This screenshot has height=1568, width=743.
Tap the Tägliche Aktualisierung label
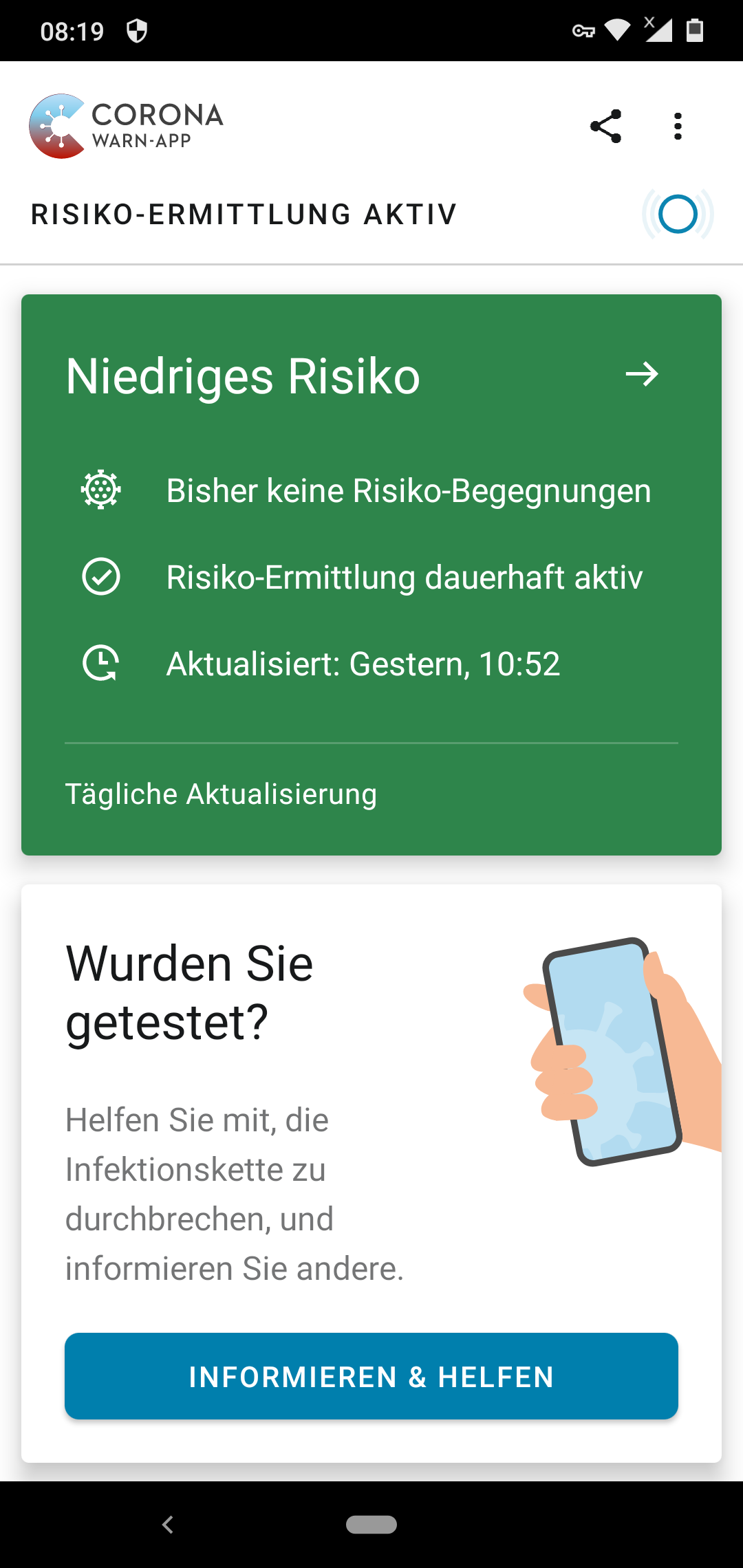tap(220, 794)
